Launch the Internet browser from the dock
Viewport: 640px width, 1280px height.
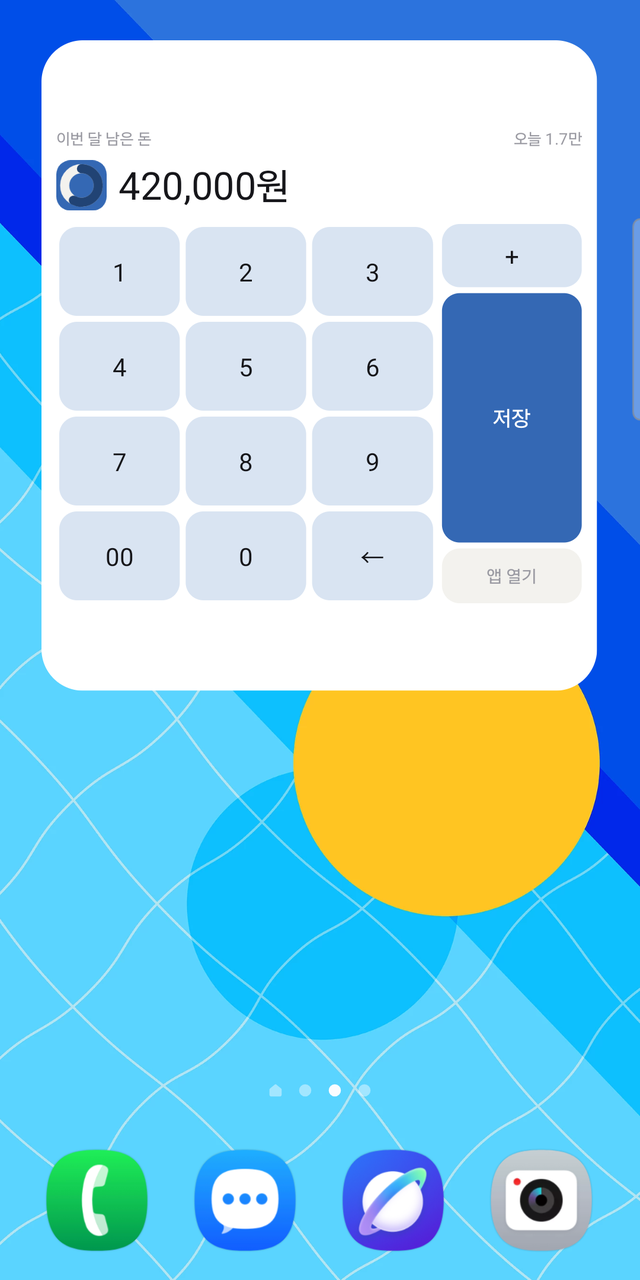coord(393,1200)
